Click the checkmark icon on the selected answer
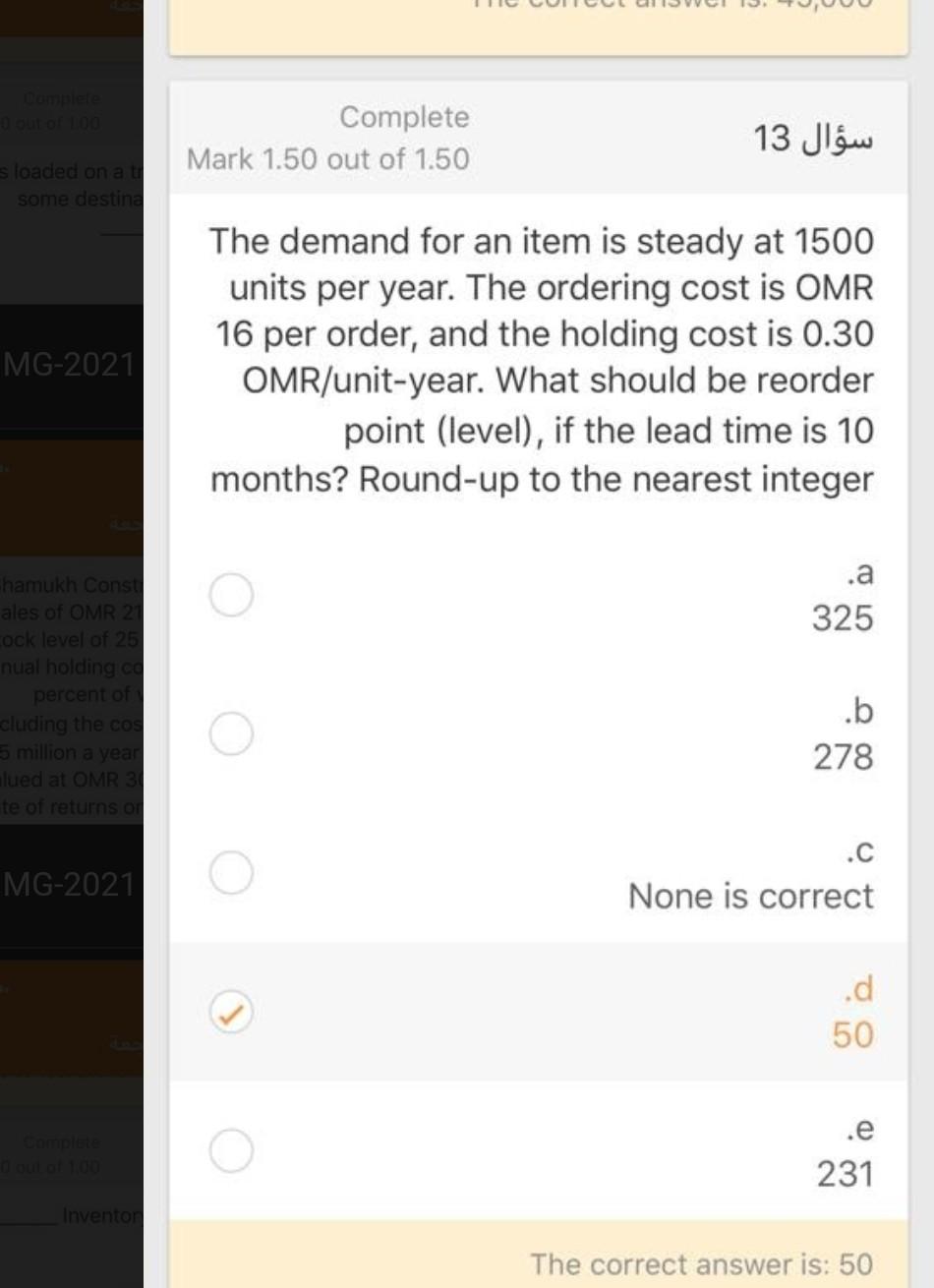Screen dimensions: 934x1288 tap(232, 1011)
